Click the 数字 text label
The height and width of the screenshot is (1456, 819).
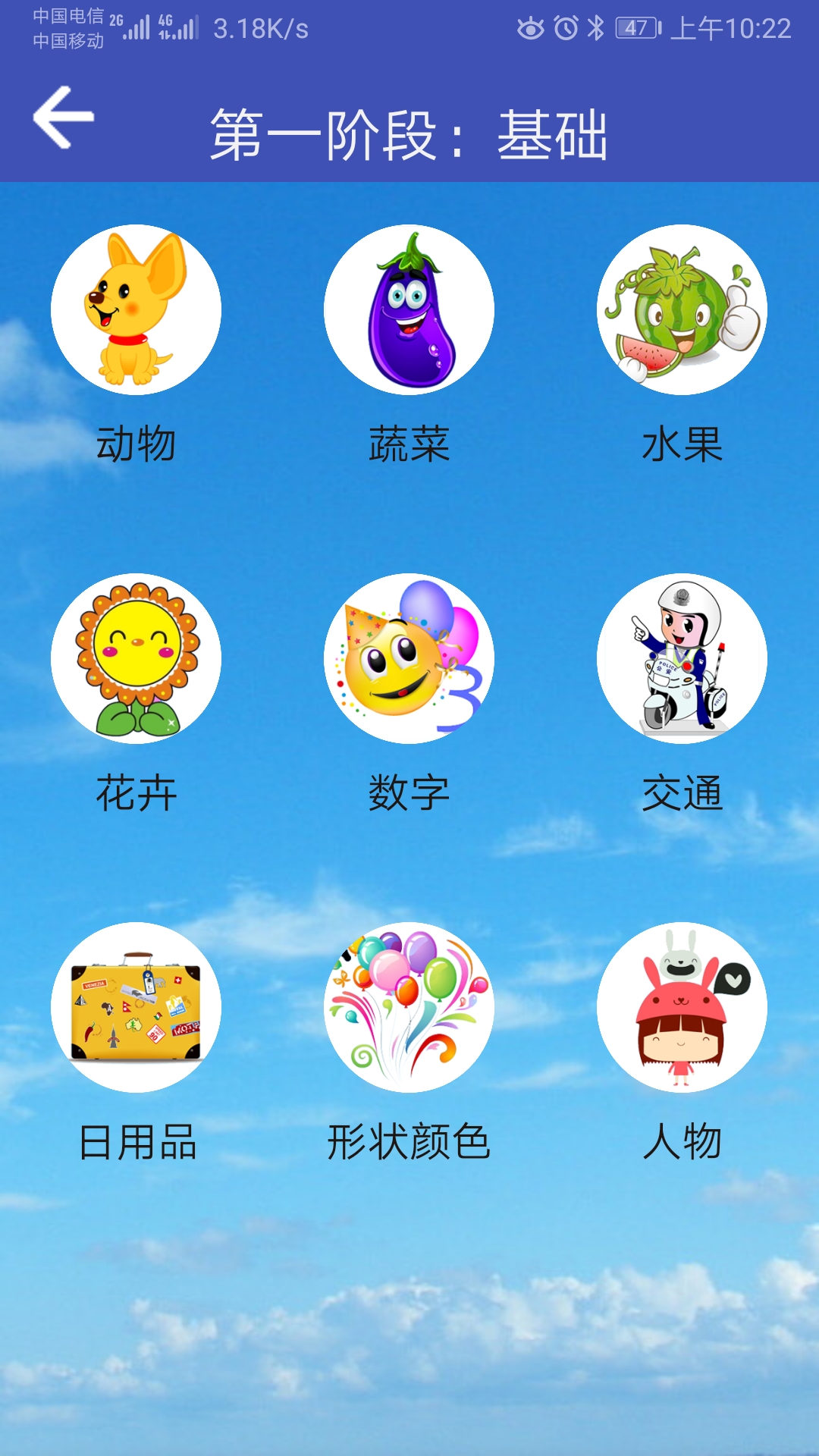(x=409, y=792)
